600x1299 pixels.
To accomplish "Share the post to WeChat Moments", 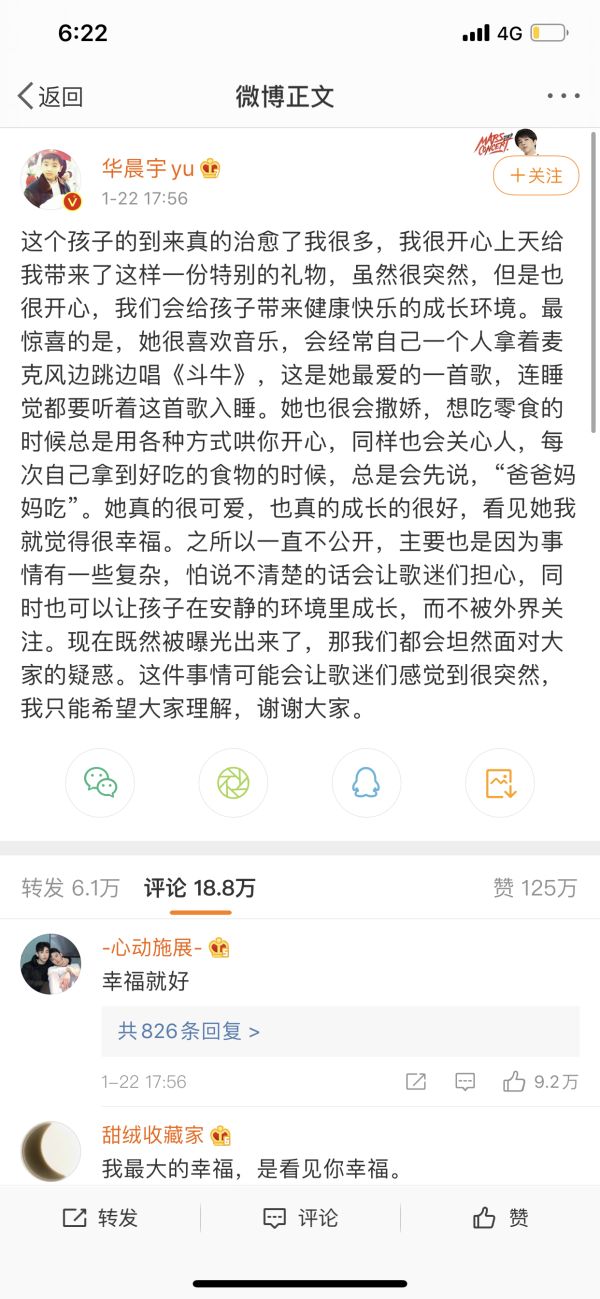I will coord(233,782).
